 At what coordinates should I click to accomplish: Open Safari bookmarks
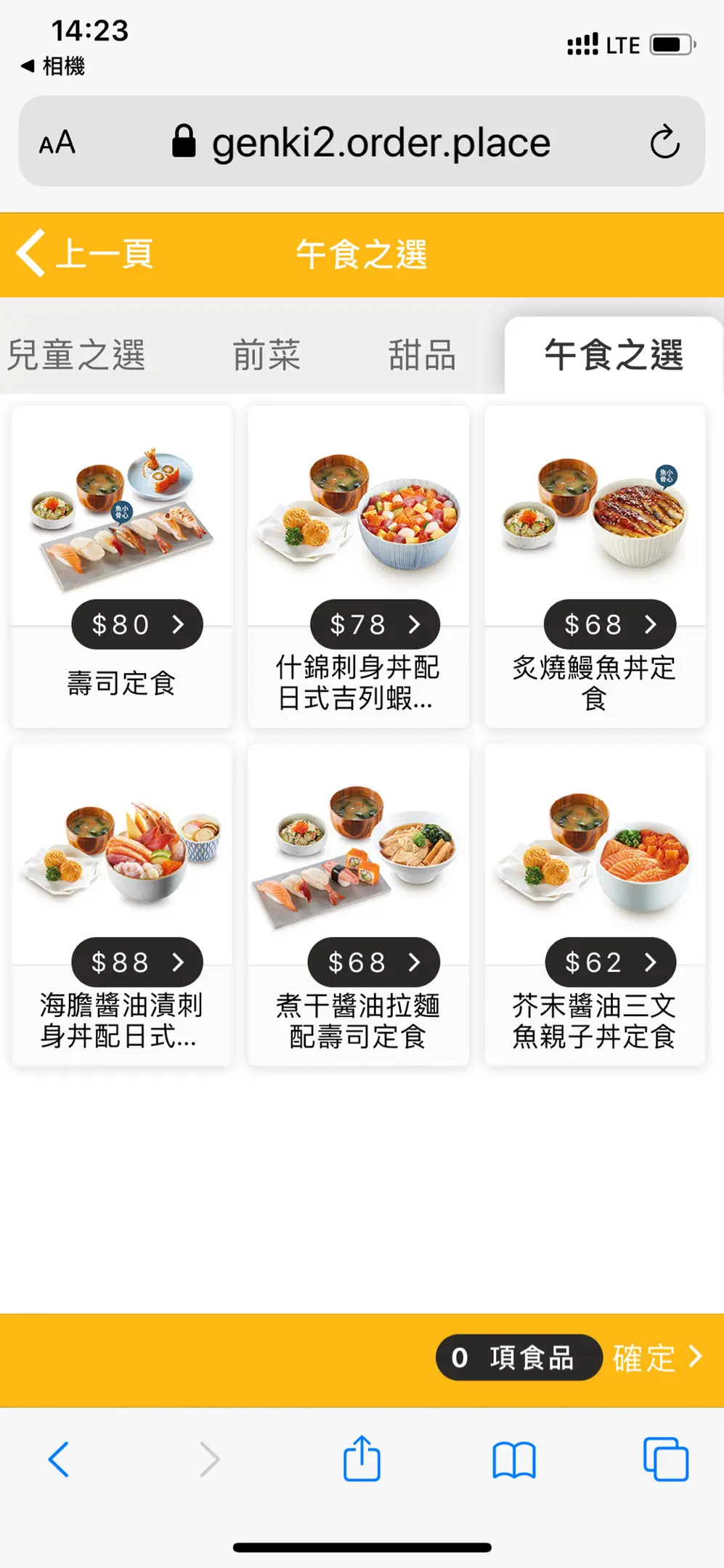click(x=514, y=1459)
